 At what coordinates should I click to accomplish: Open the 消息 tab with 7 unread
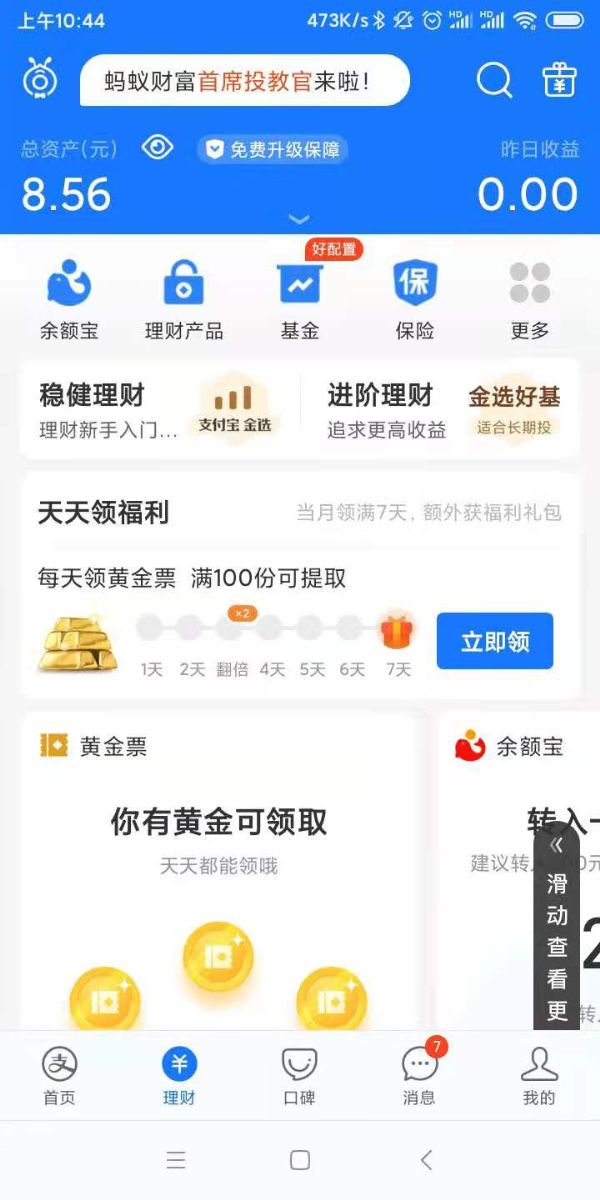pyautogui.click(x=419, y=1075)
